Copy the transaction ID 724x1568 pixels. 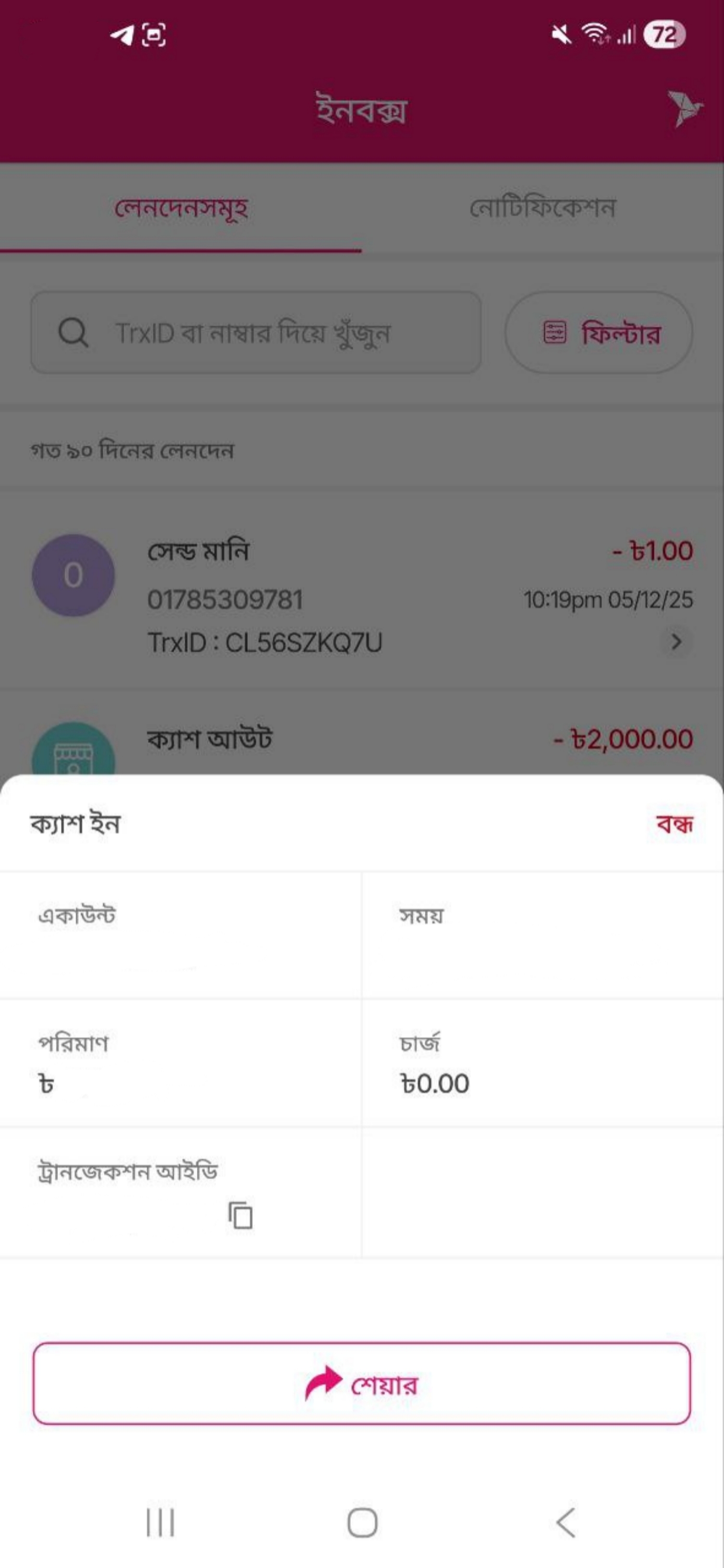click(x=241, y=1215)
